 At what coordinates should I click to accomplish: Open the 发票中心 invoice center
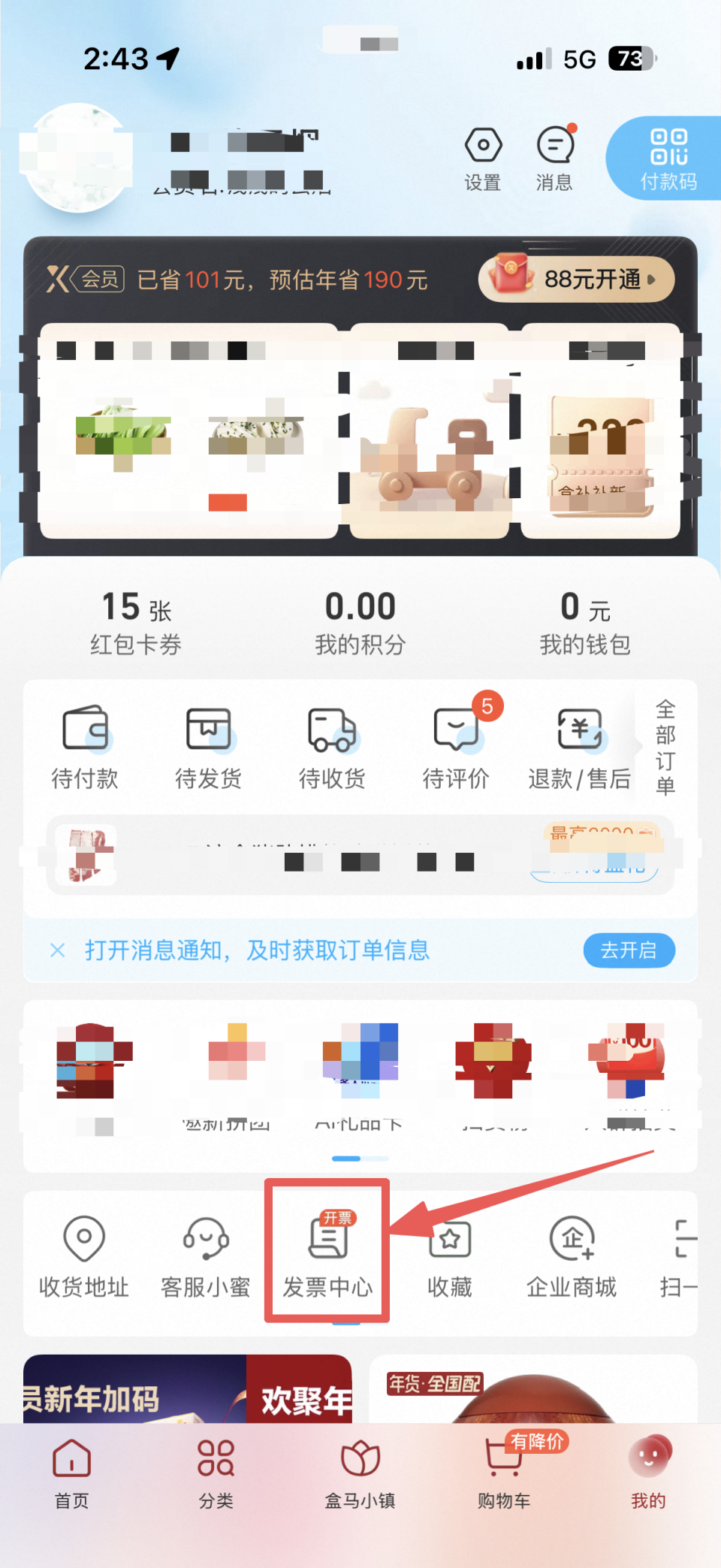tap(327, 1251)
